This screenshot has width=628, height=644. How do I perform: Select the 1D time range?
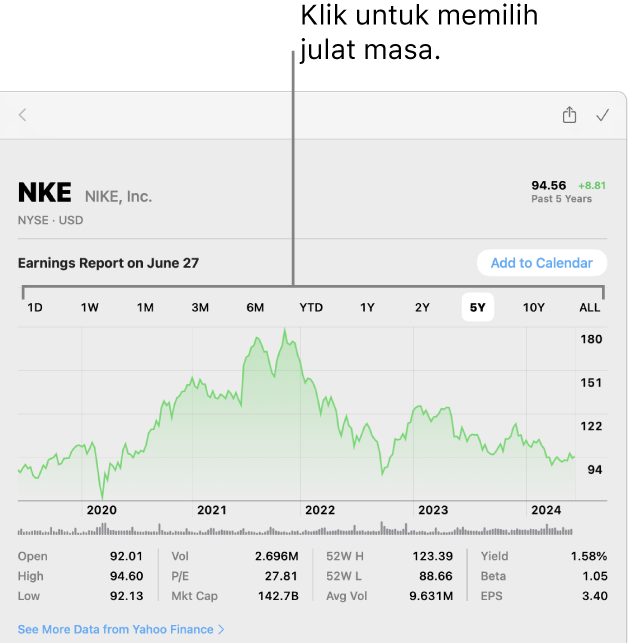point(35,307)
